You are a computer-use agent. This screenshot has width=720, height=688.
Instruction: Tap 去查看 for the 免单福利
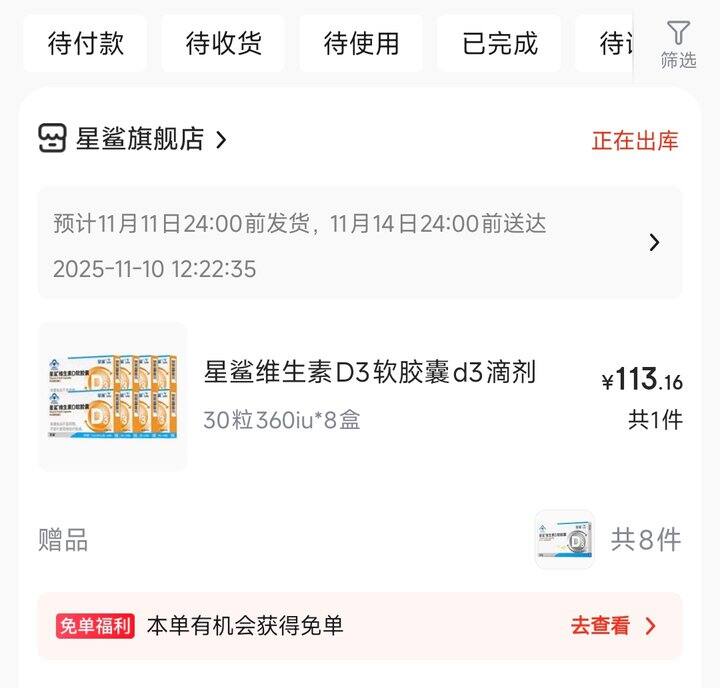[612, 626]
